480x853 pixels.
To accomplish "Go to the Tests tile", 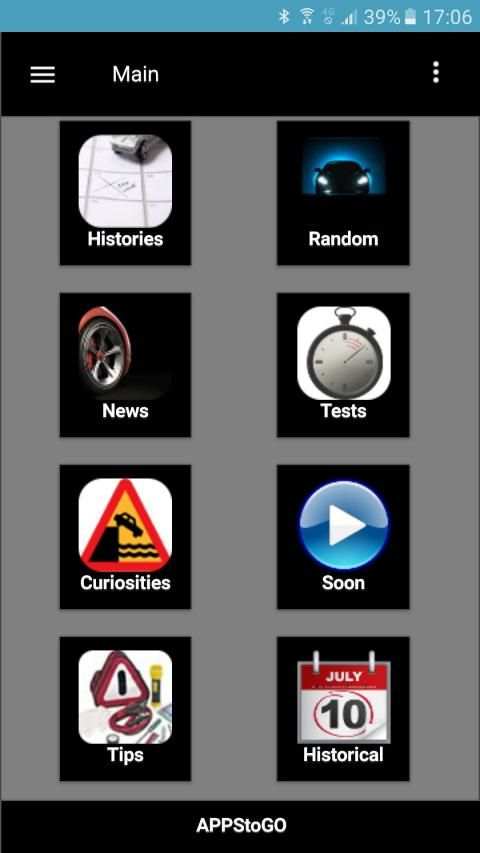I will pyautogui.click(x=343, y=364).
